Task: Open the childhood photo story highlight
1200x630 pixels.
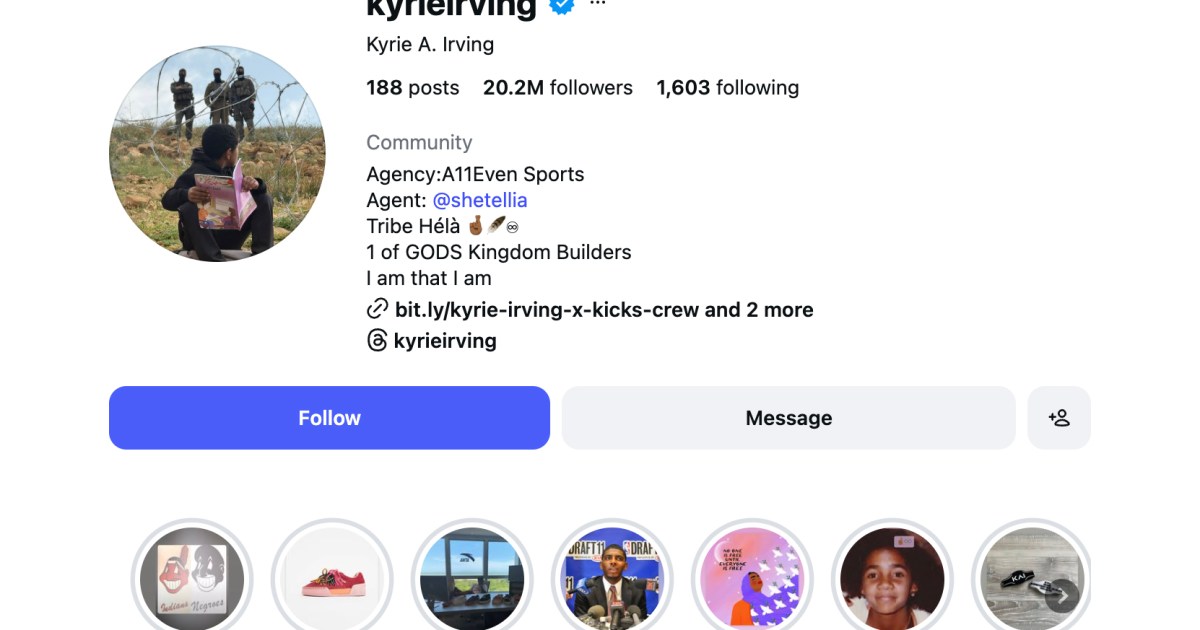Action: tap(892, 579)
